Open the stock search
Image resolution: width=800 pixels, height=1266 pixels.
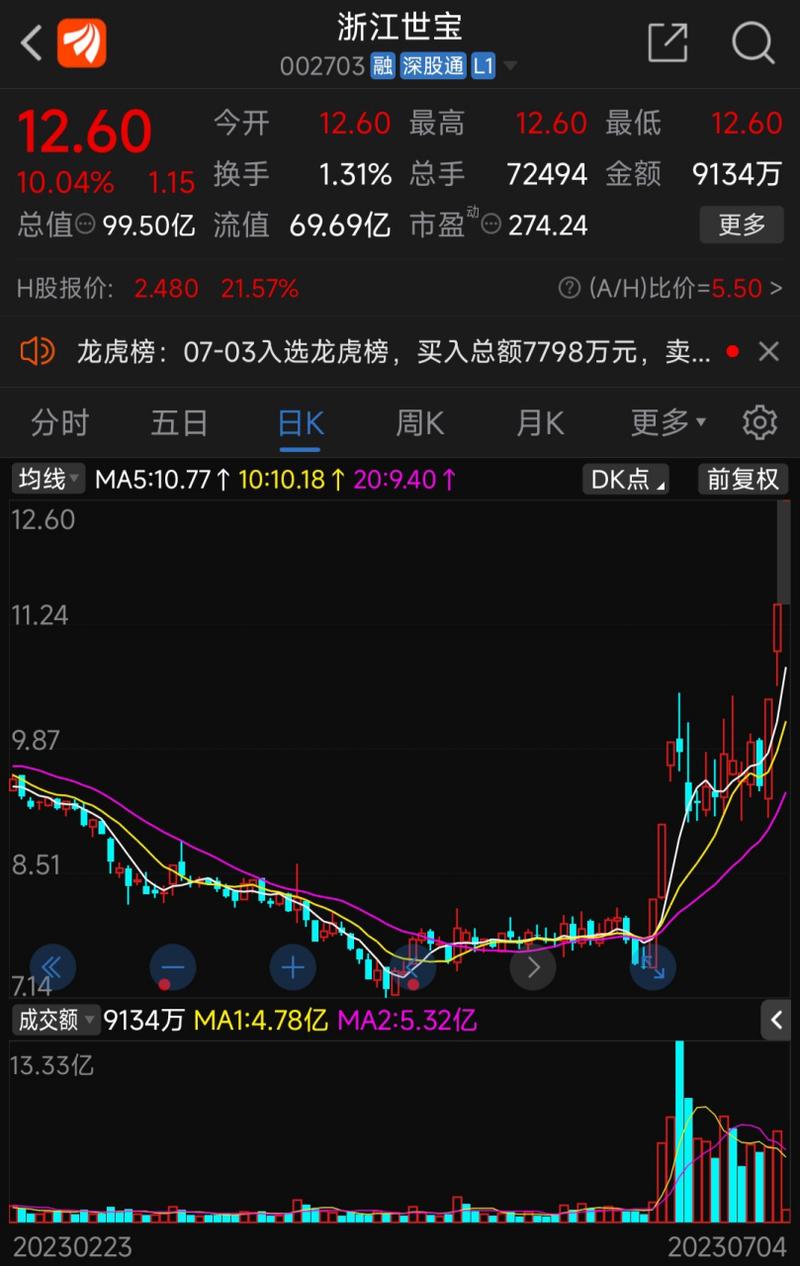[752, 43]
